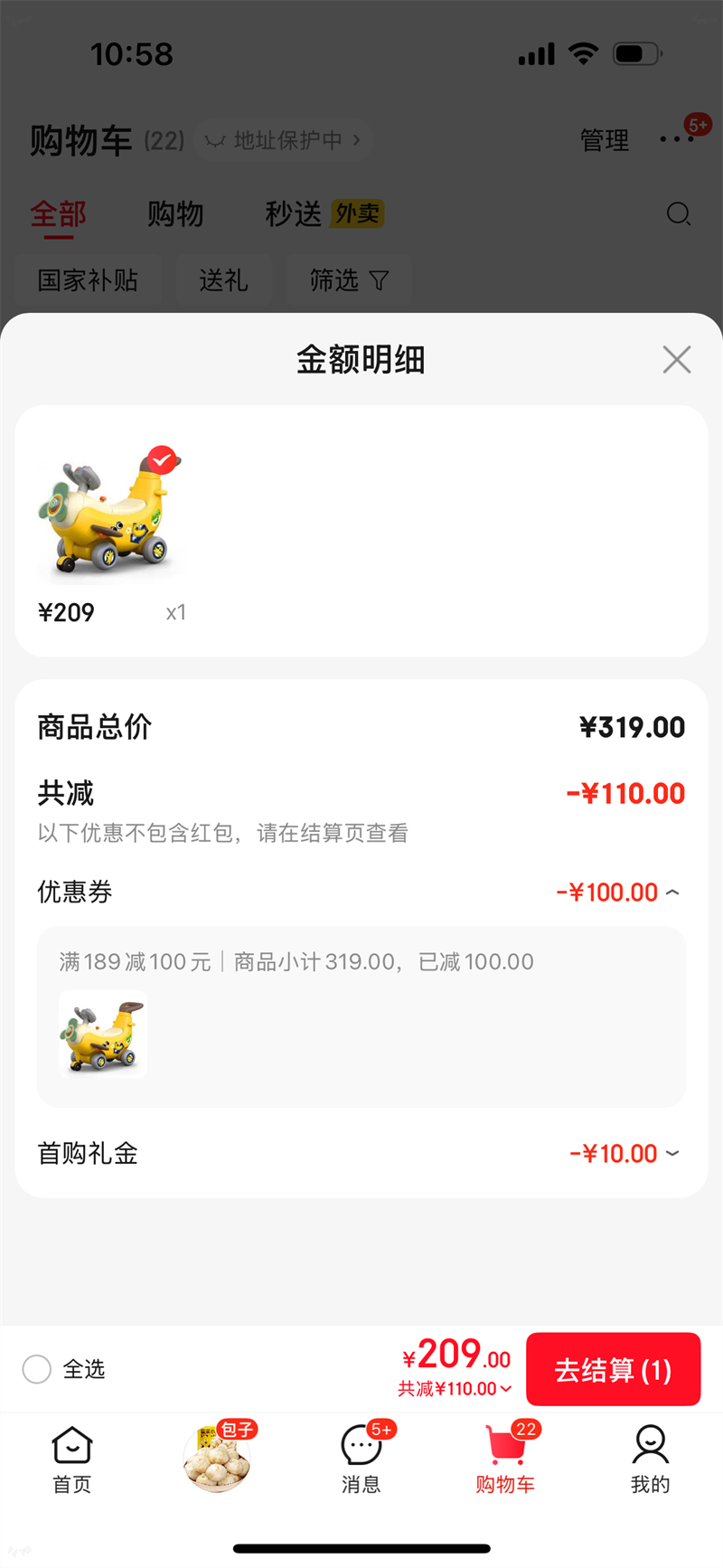Image resolution: width=723 pixels, height=1568 pixels.
Task: Open the three-dot more menu with 5+ badge
Action: click(676, 140)
